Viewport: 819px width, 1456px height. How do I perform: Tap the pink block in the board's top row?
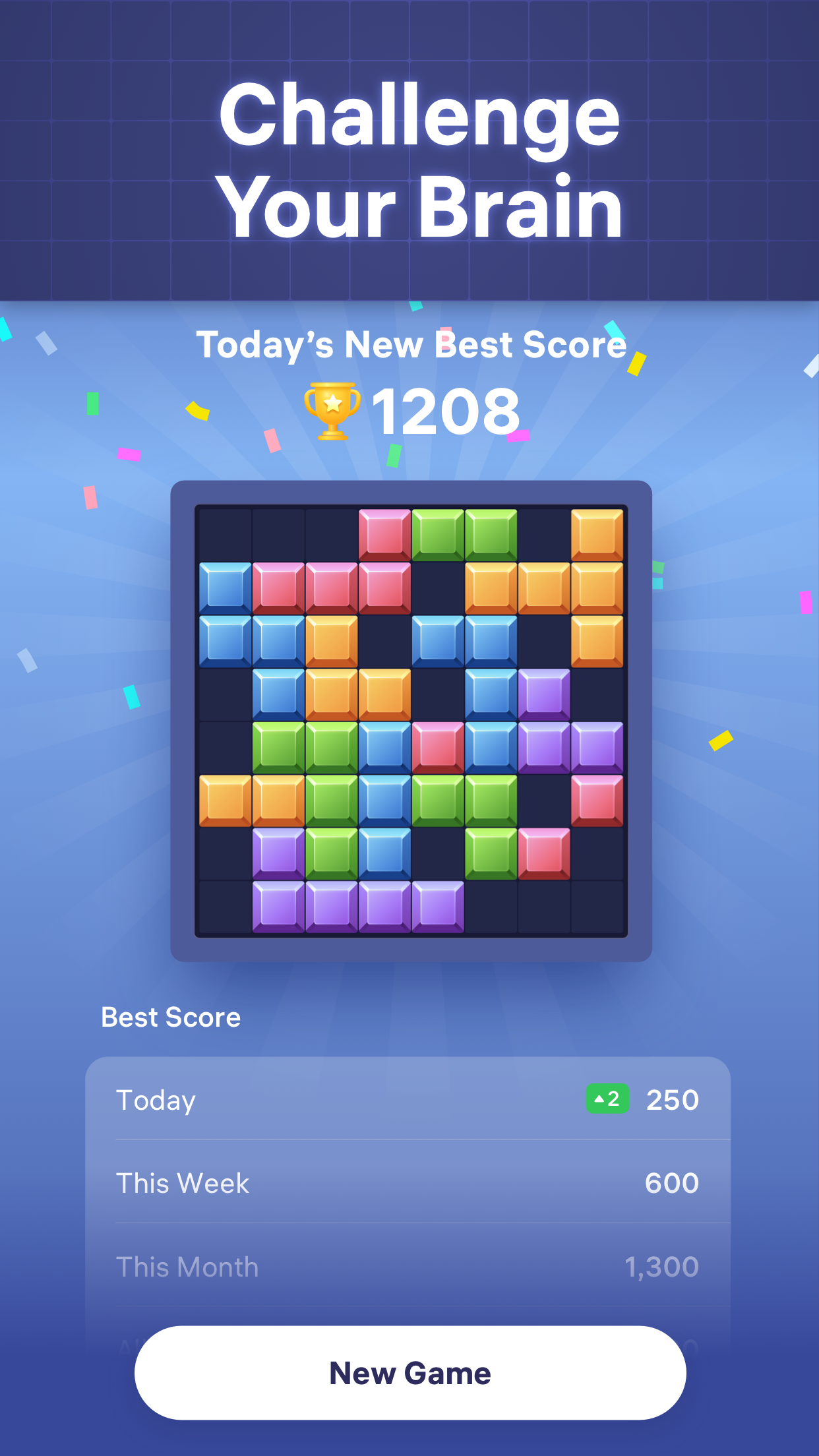pyautogui.click(x=383, y=533)
